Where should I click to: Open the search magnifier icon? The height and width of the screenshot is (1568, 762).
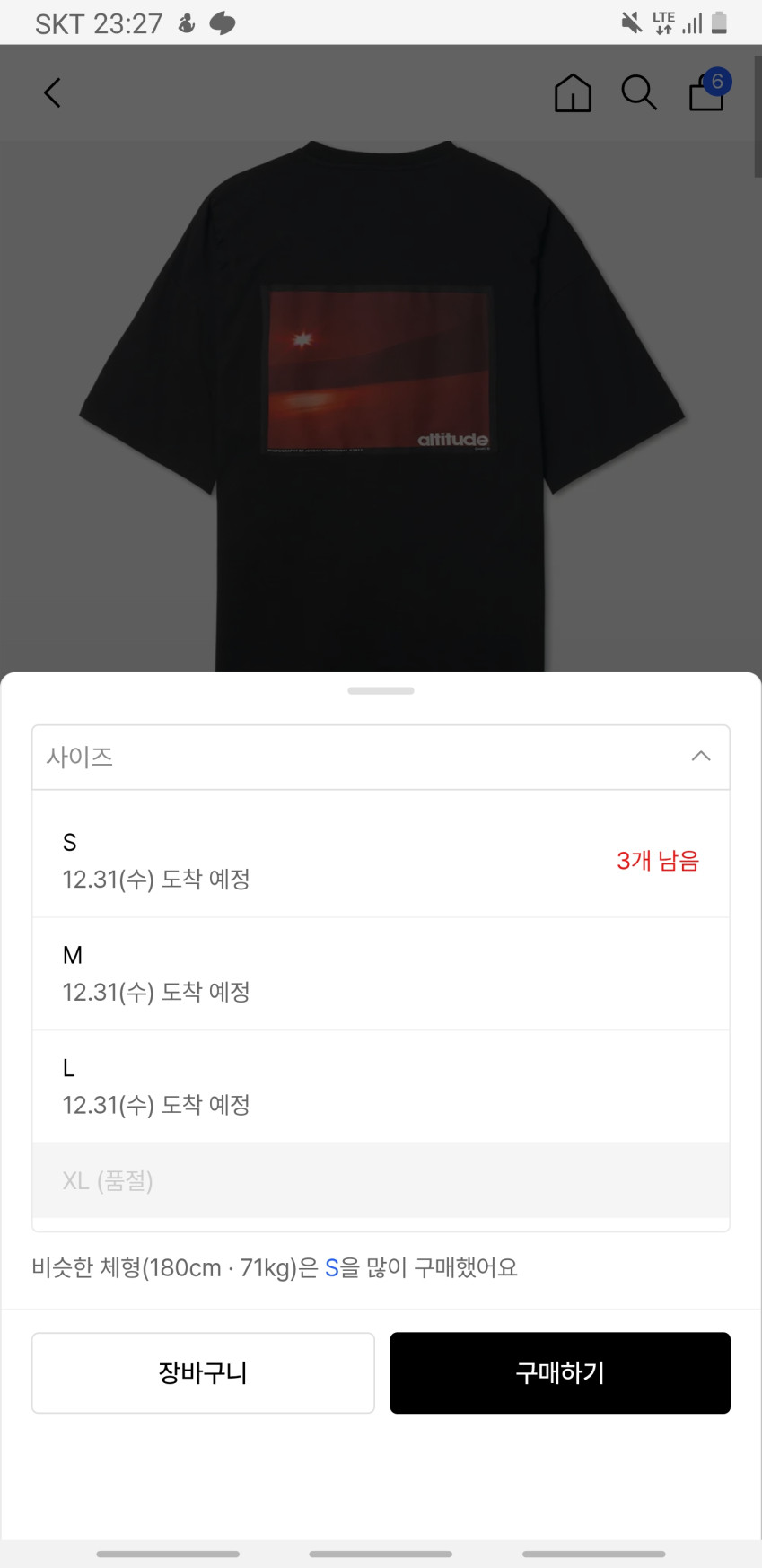tap(639, 92)
